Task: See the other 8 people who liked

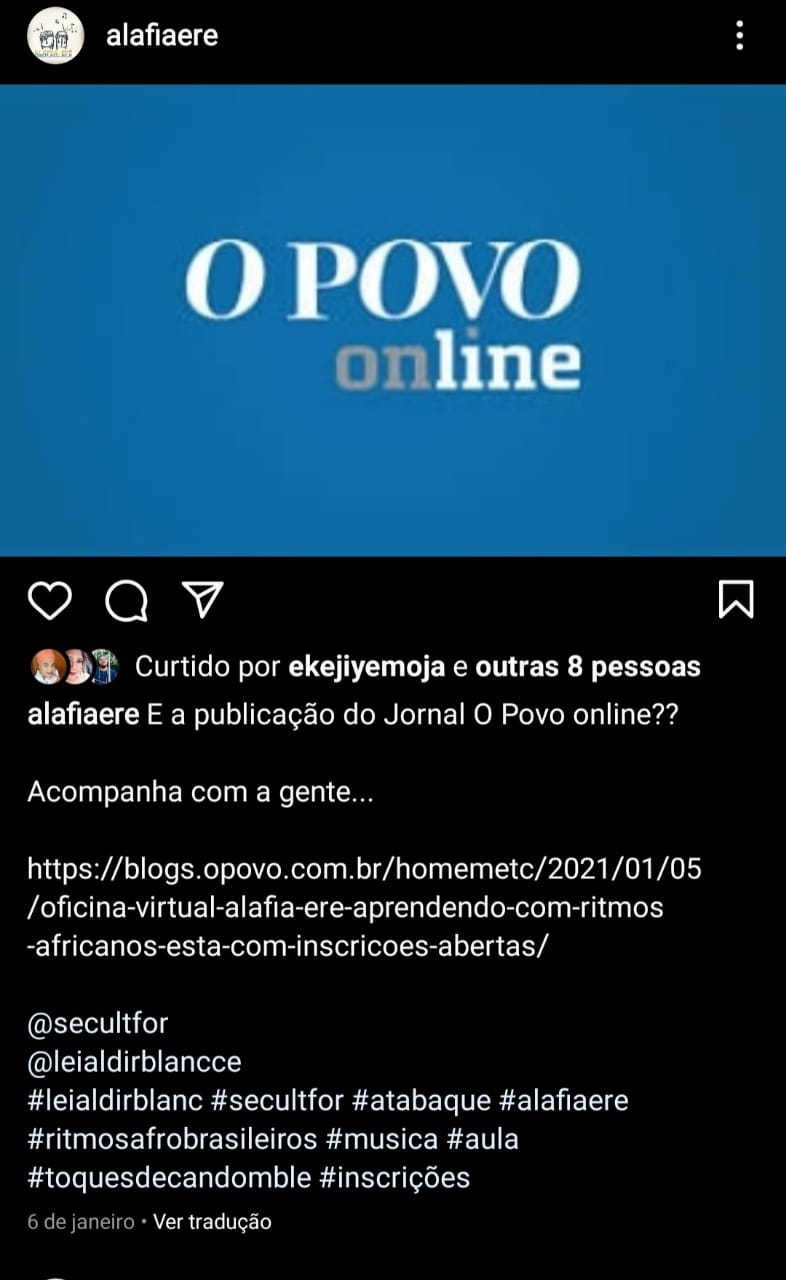Action: 588,667
